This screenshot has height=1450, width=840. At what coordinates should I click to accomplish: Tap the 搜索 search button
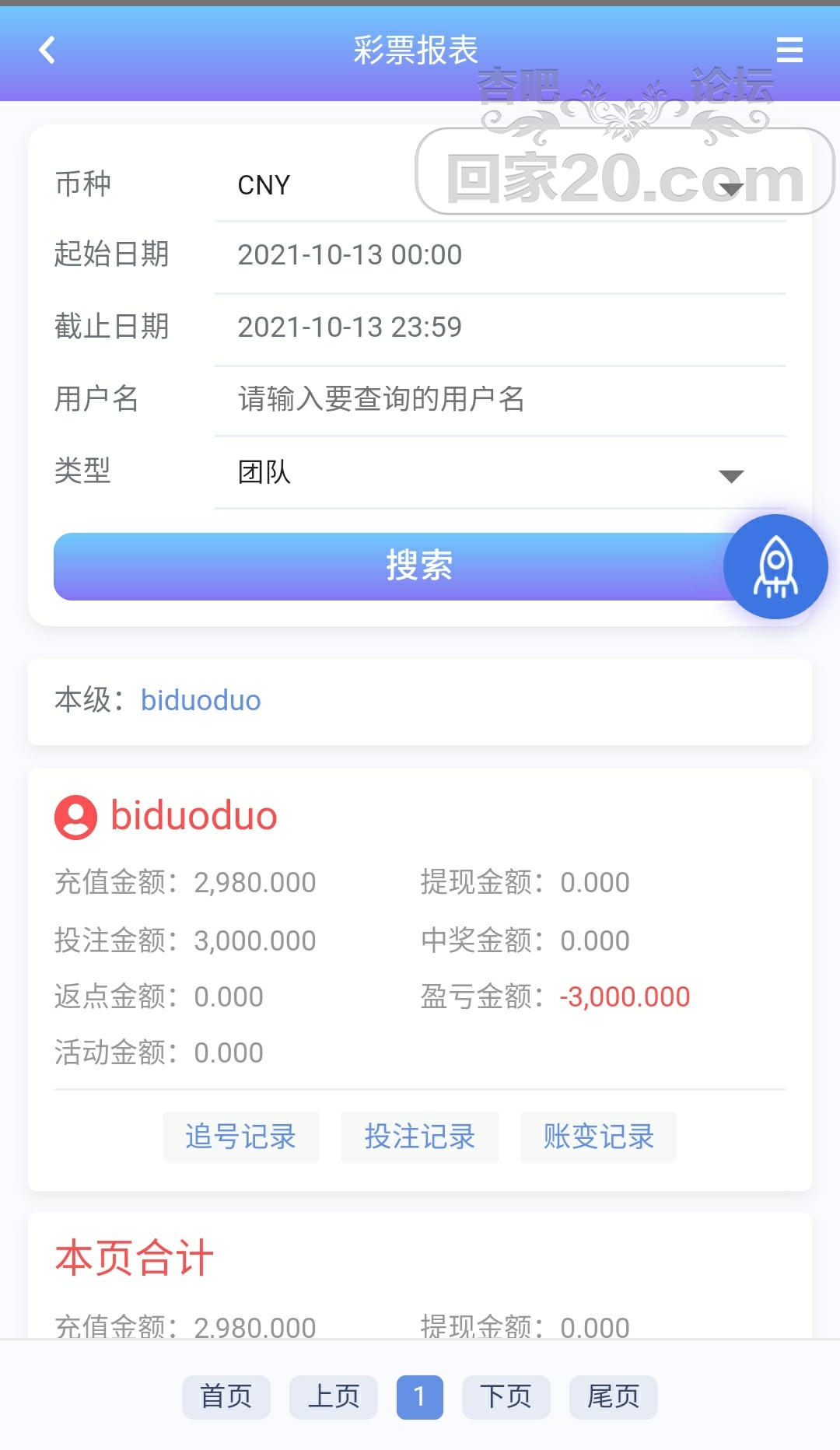pyautogui.click(x=389, y=566)
